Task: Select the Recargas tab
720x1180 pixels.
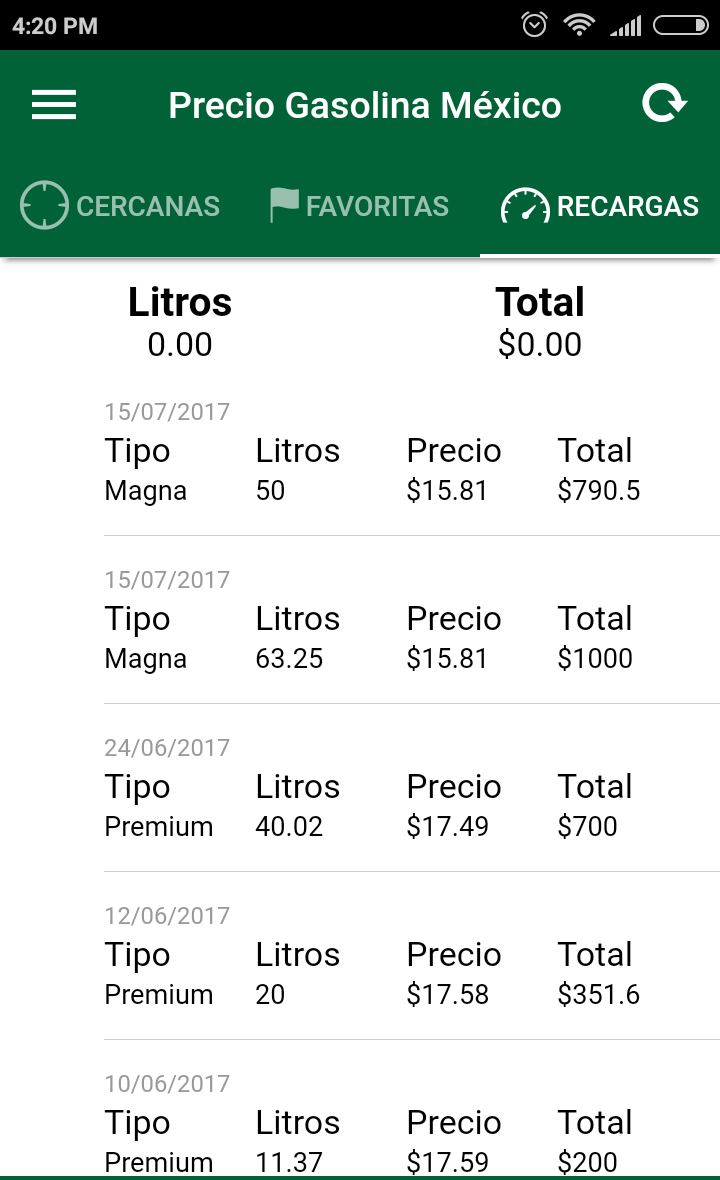Action: 600,206
